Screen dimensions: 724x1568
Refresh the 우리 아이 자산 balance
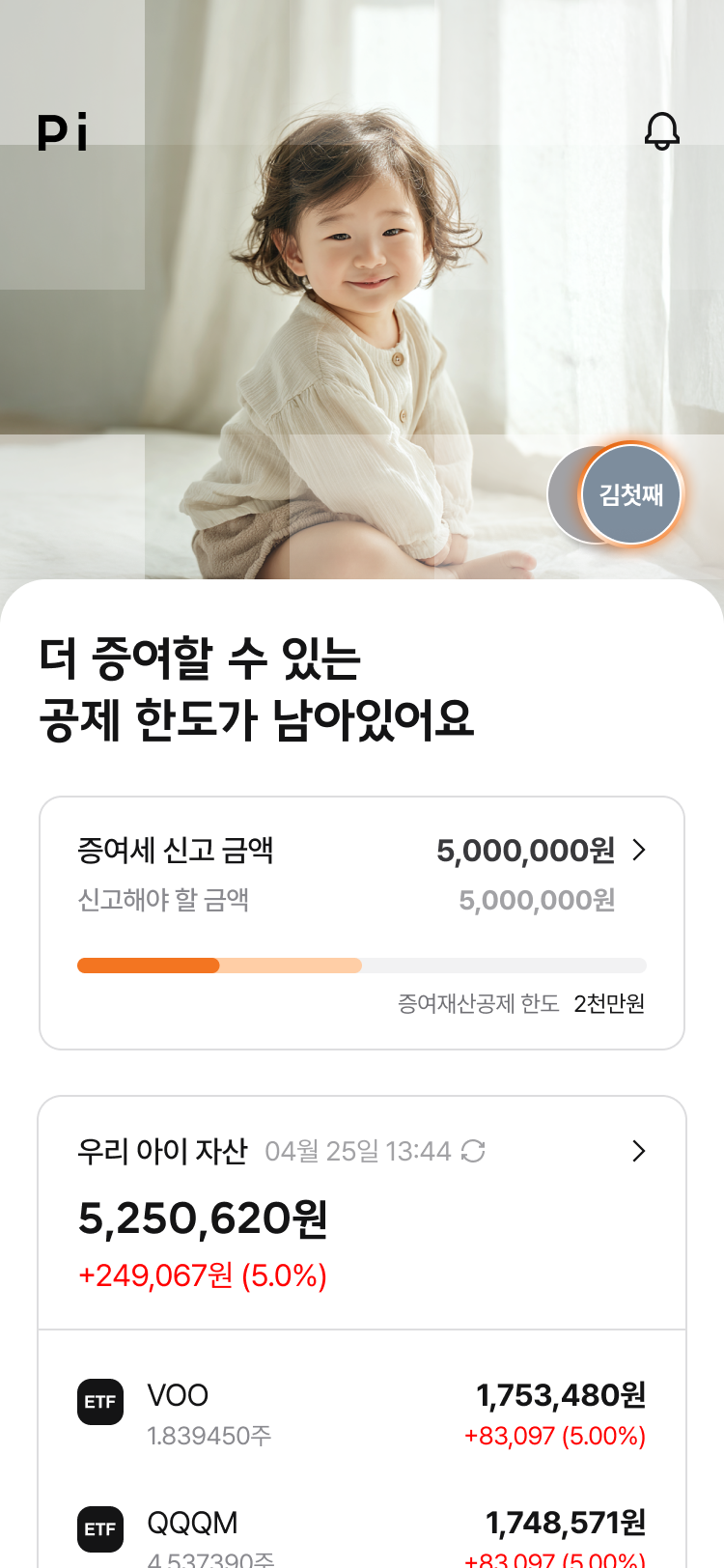(473, 1151)
